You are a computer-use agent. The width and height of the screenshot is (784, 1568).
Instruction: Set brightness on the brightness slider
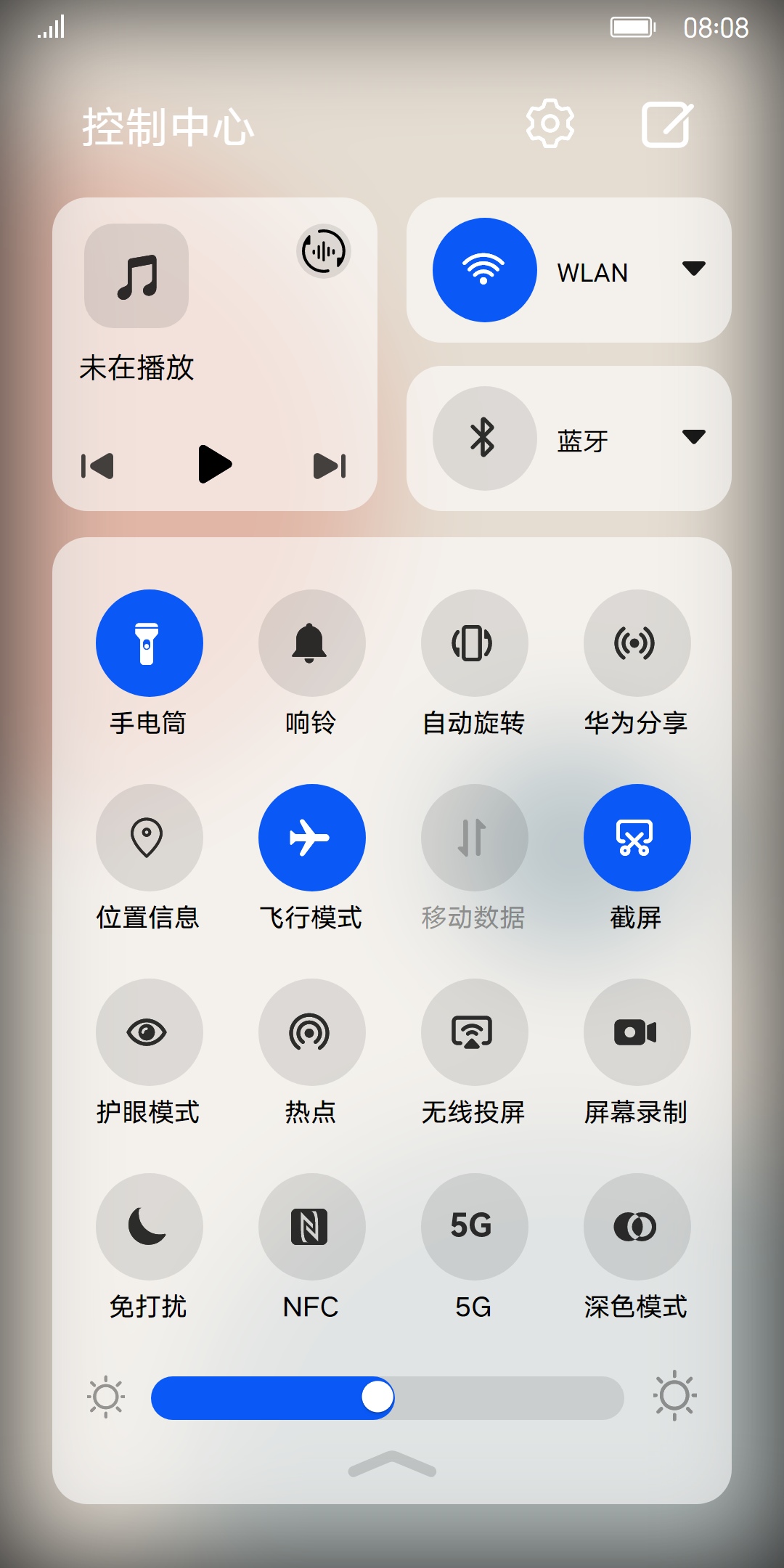coord(387,1397)
